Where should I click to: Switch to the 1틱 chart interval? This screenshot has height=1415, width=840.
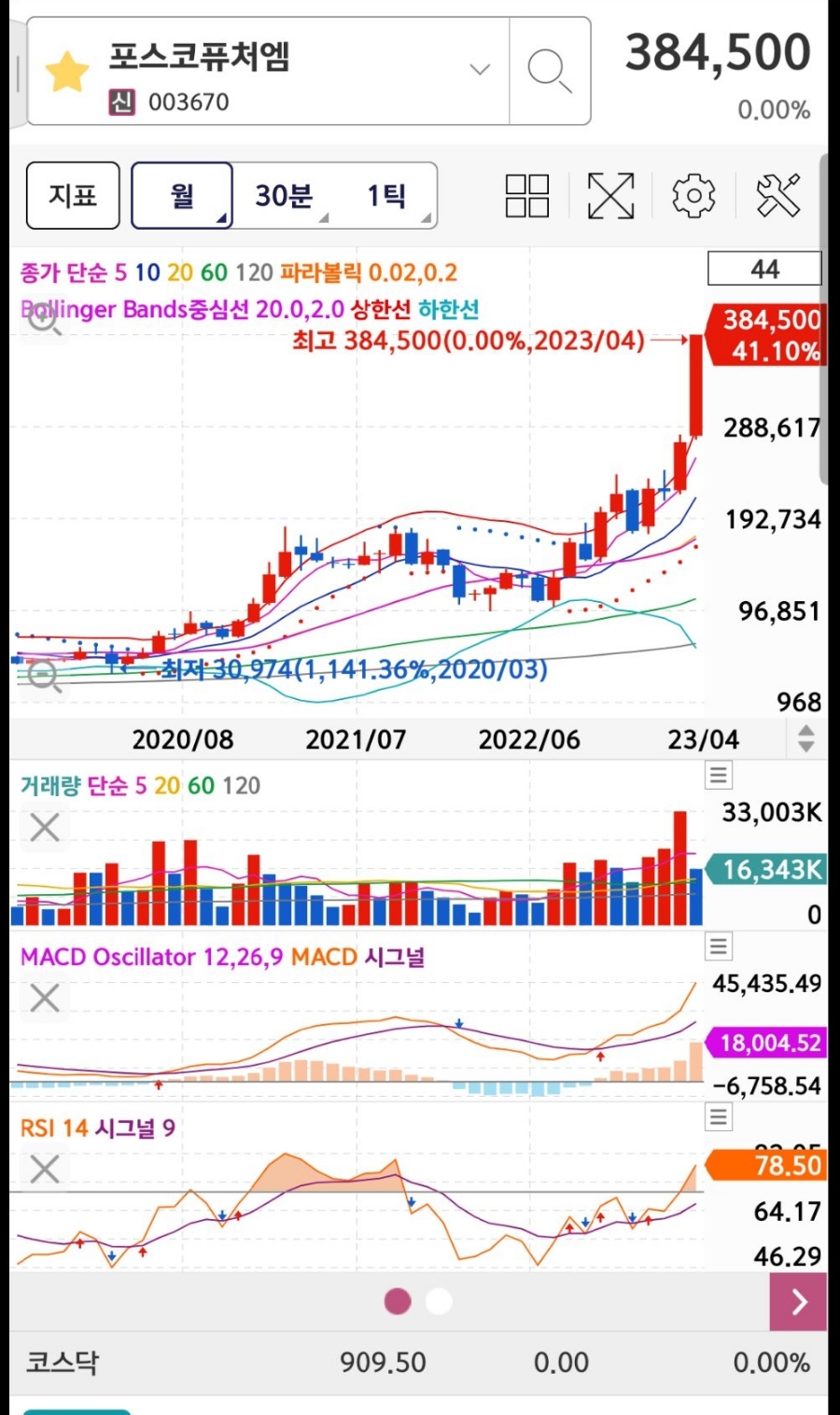click(x=385, y=195)
